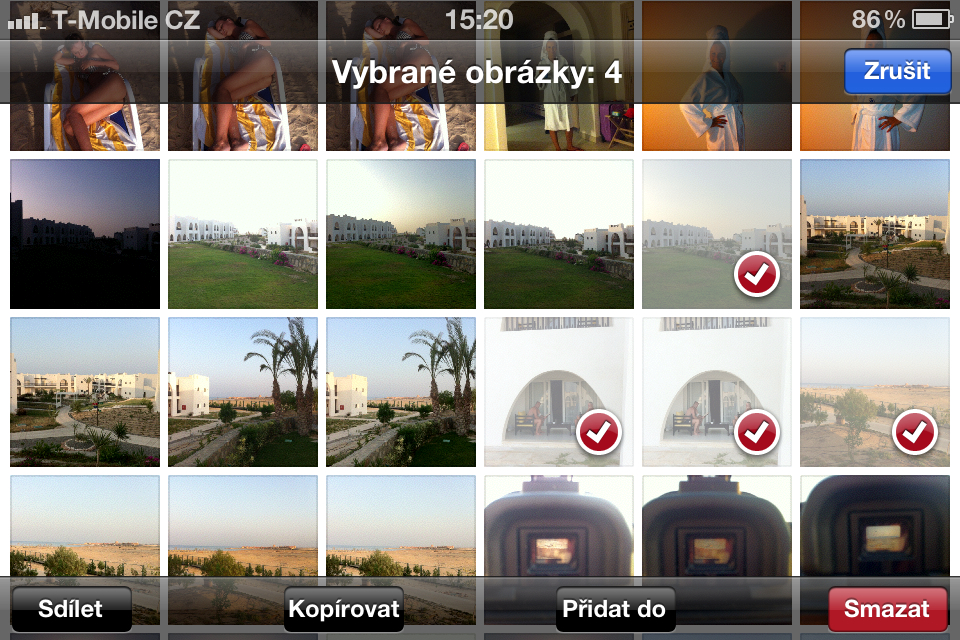
Task: Deselect the checked hazy lawn photo
Action: point(716,234)
